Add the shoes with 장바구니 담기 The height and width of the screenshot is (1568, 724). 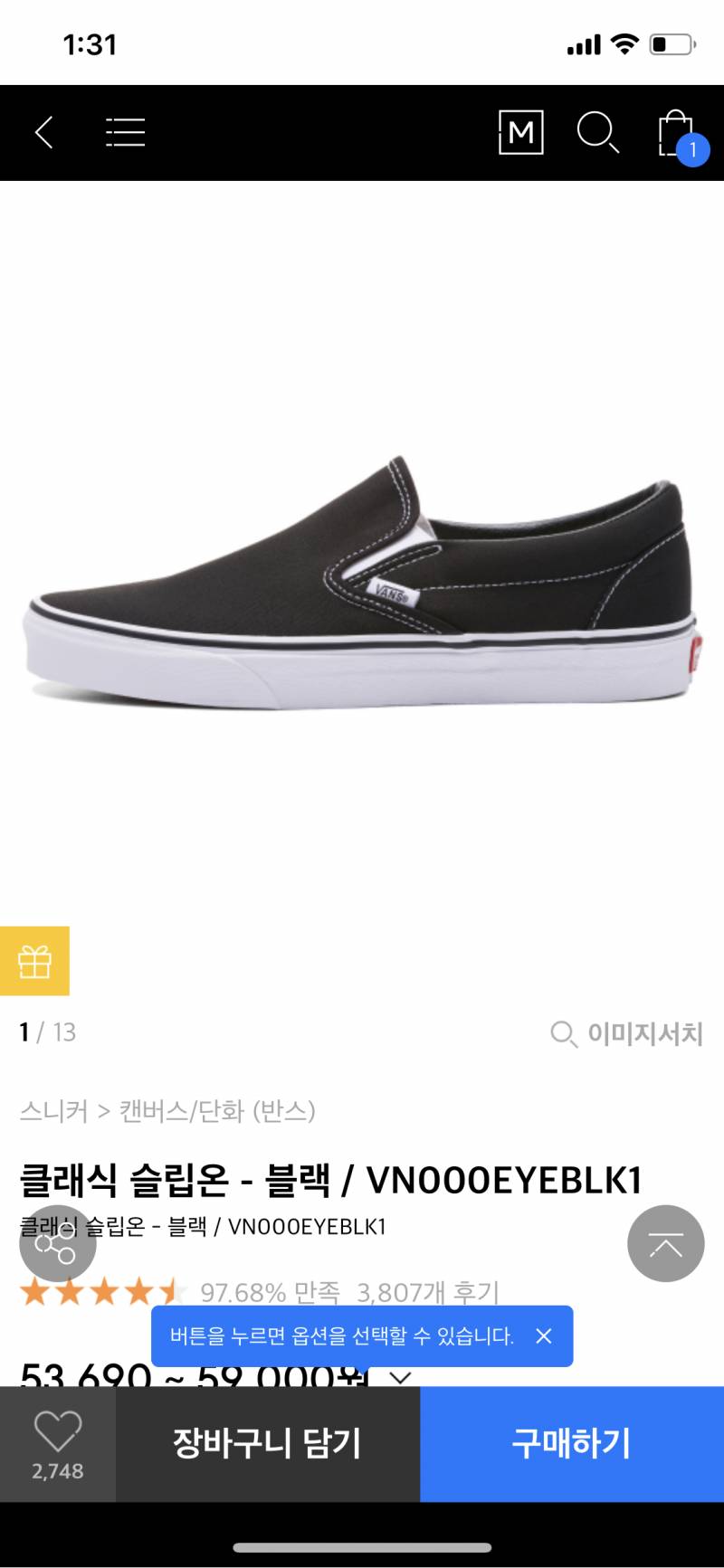coord(267,1443)
